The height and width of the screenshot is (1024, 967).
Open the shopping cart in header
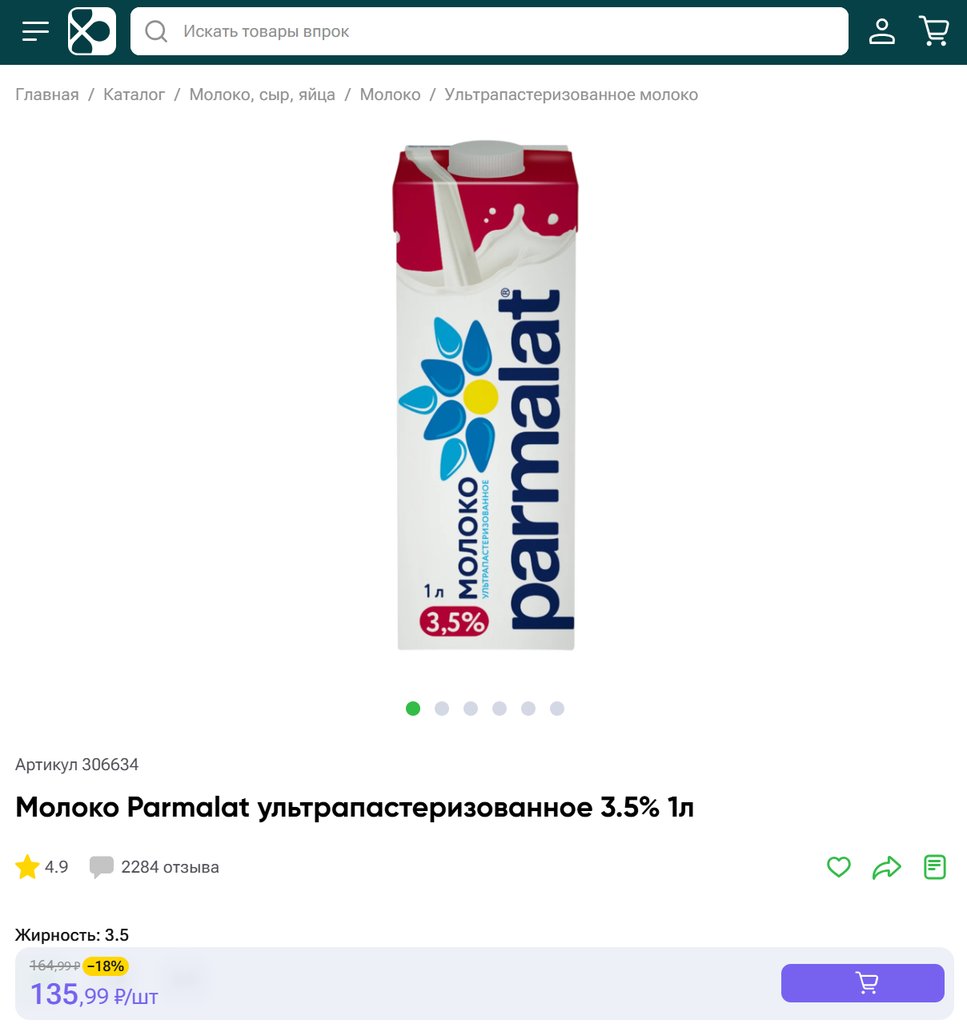(934, 31)
